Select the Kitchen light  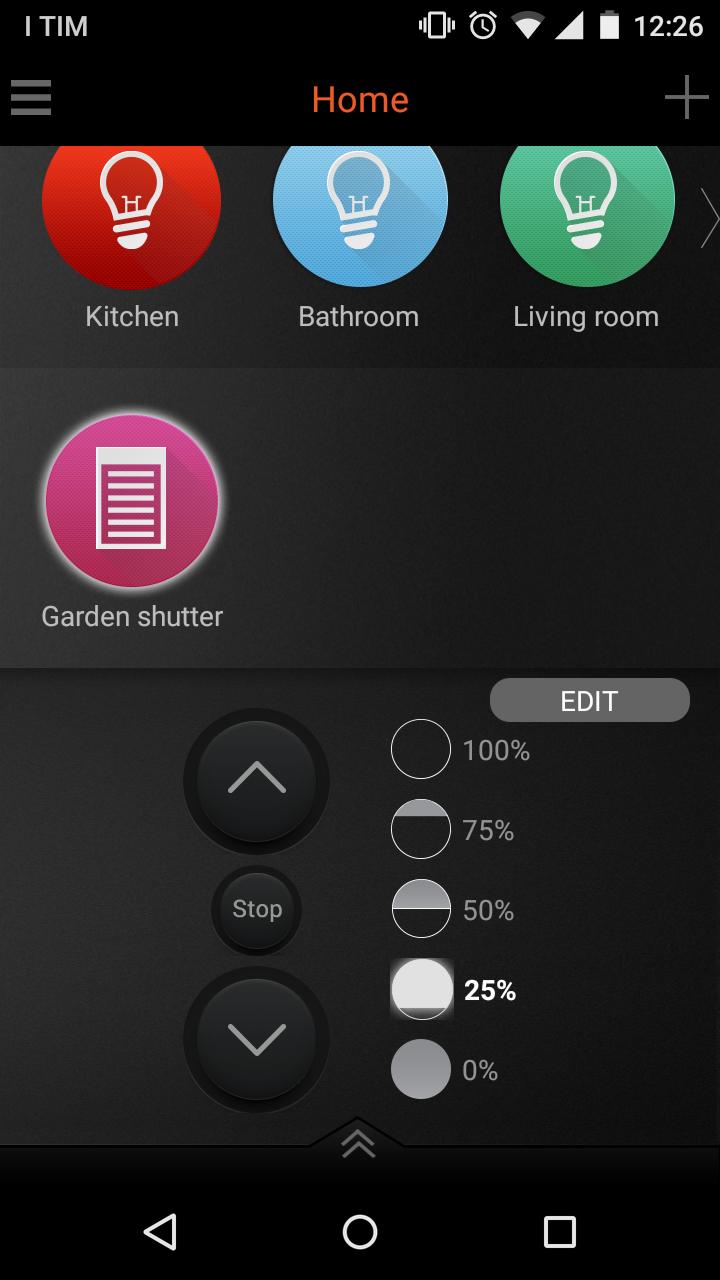point(131,205)
